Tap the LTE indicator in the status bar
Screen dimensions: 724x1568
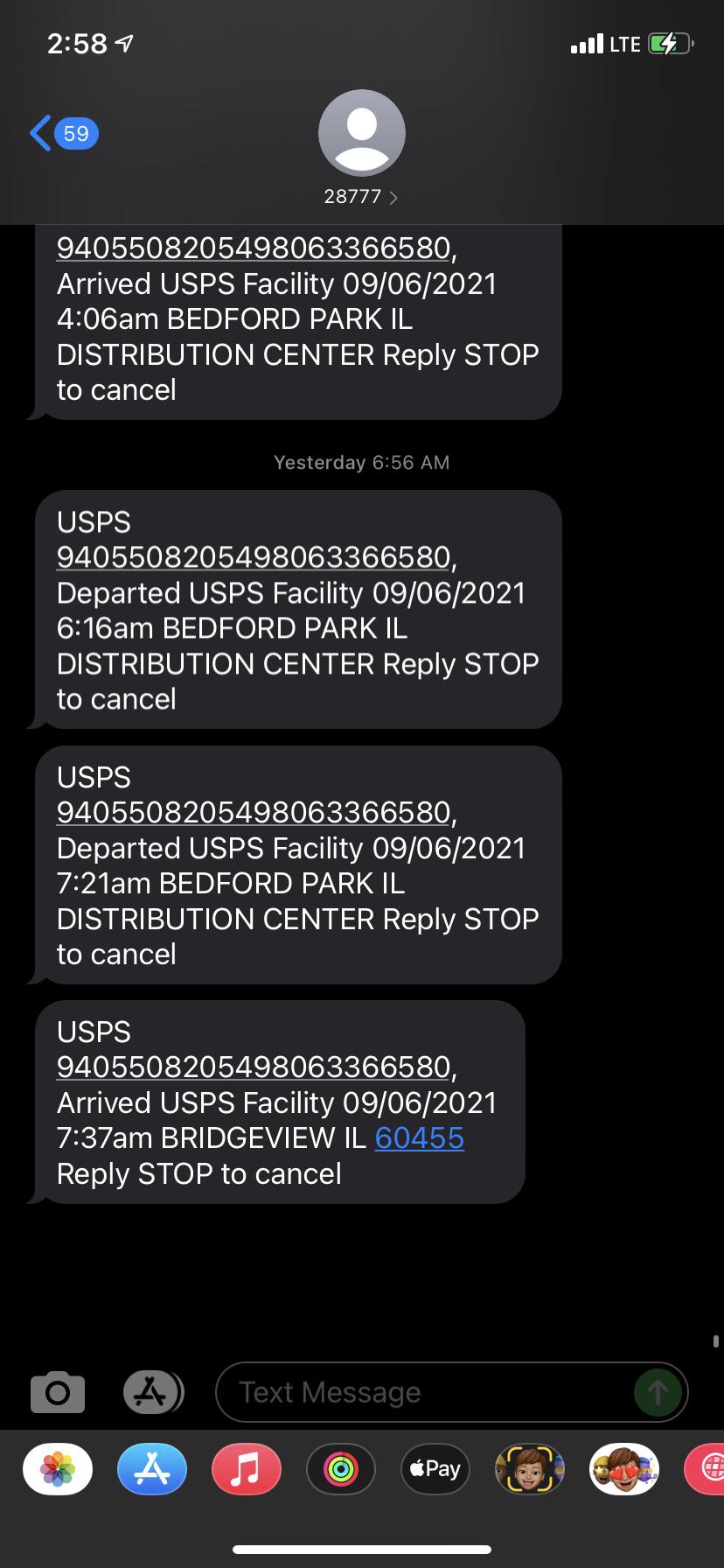626,43
